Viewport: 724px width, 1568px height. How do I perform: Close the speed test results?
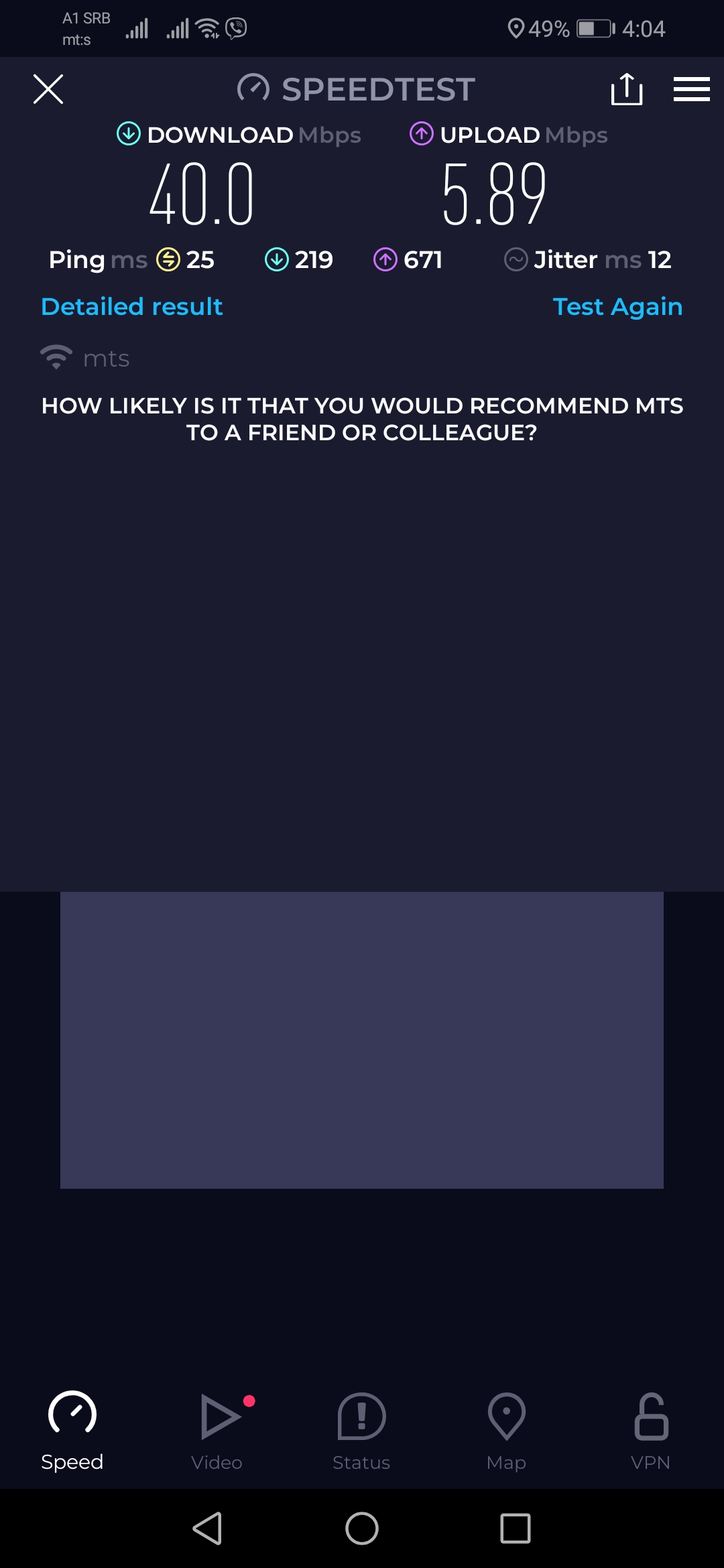pos(48,89)
